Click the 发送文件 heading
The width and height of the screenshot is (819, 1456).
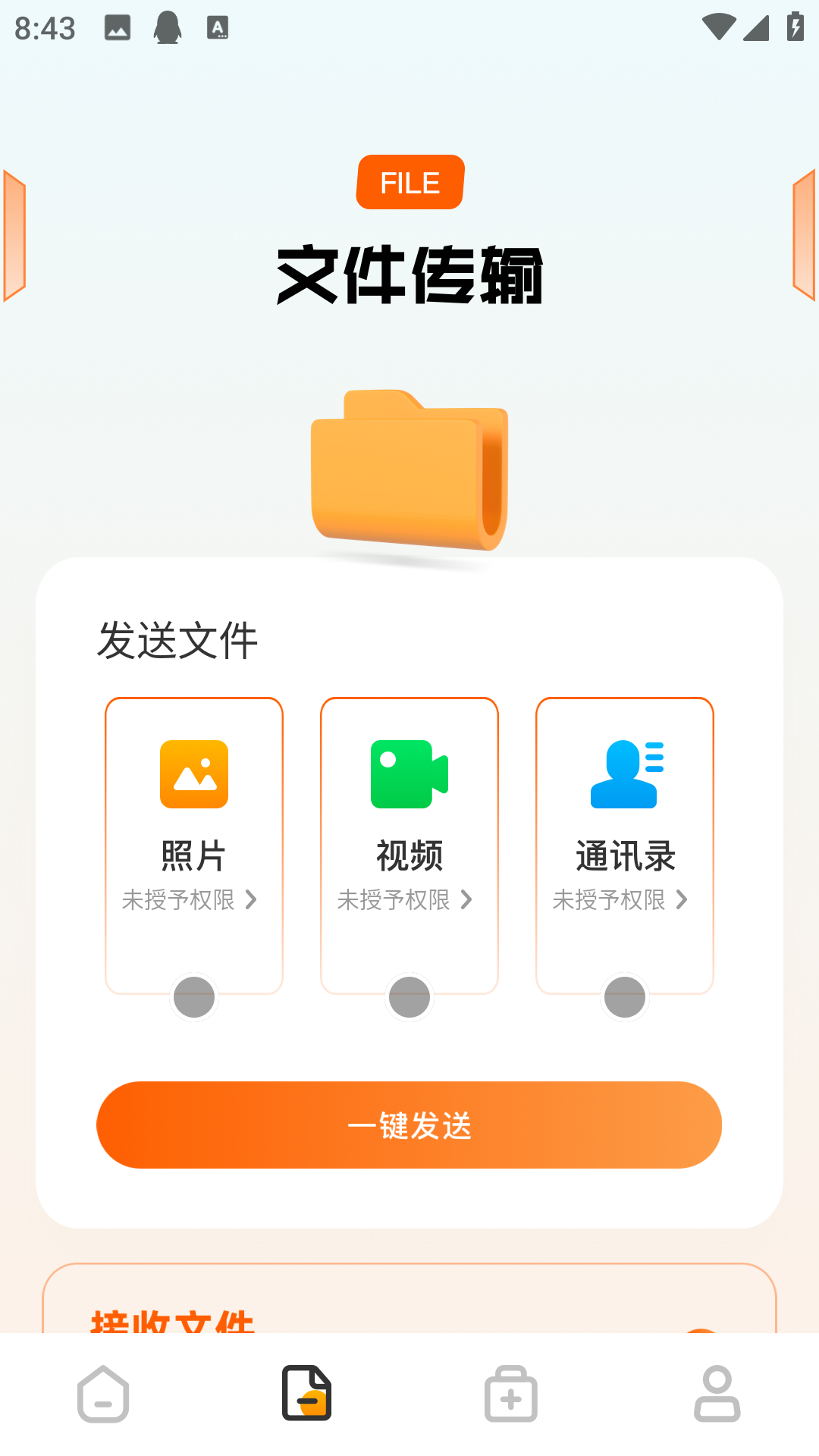pyautogui.click(x=177, y=639)
